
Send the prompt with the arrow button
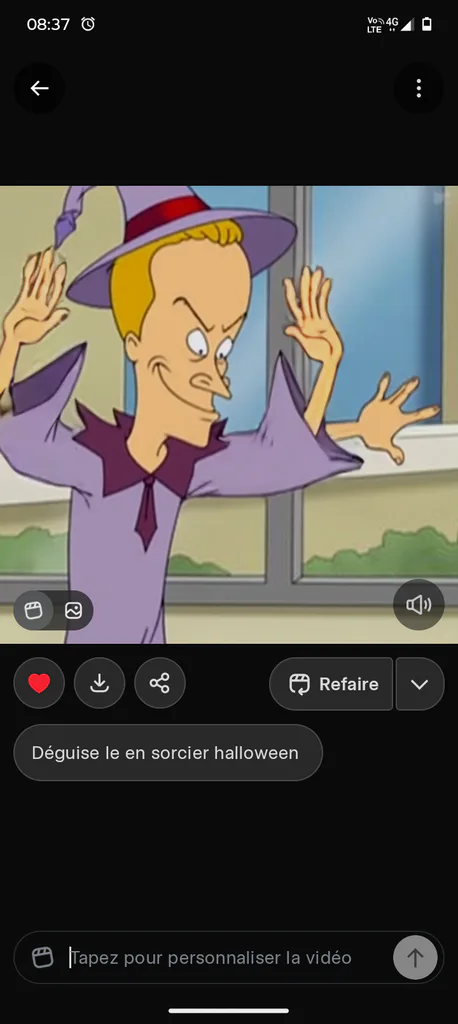tap(416, 957)
